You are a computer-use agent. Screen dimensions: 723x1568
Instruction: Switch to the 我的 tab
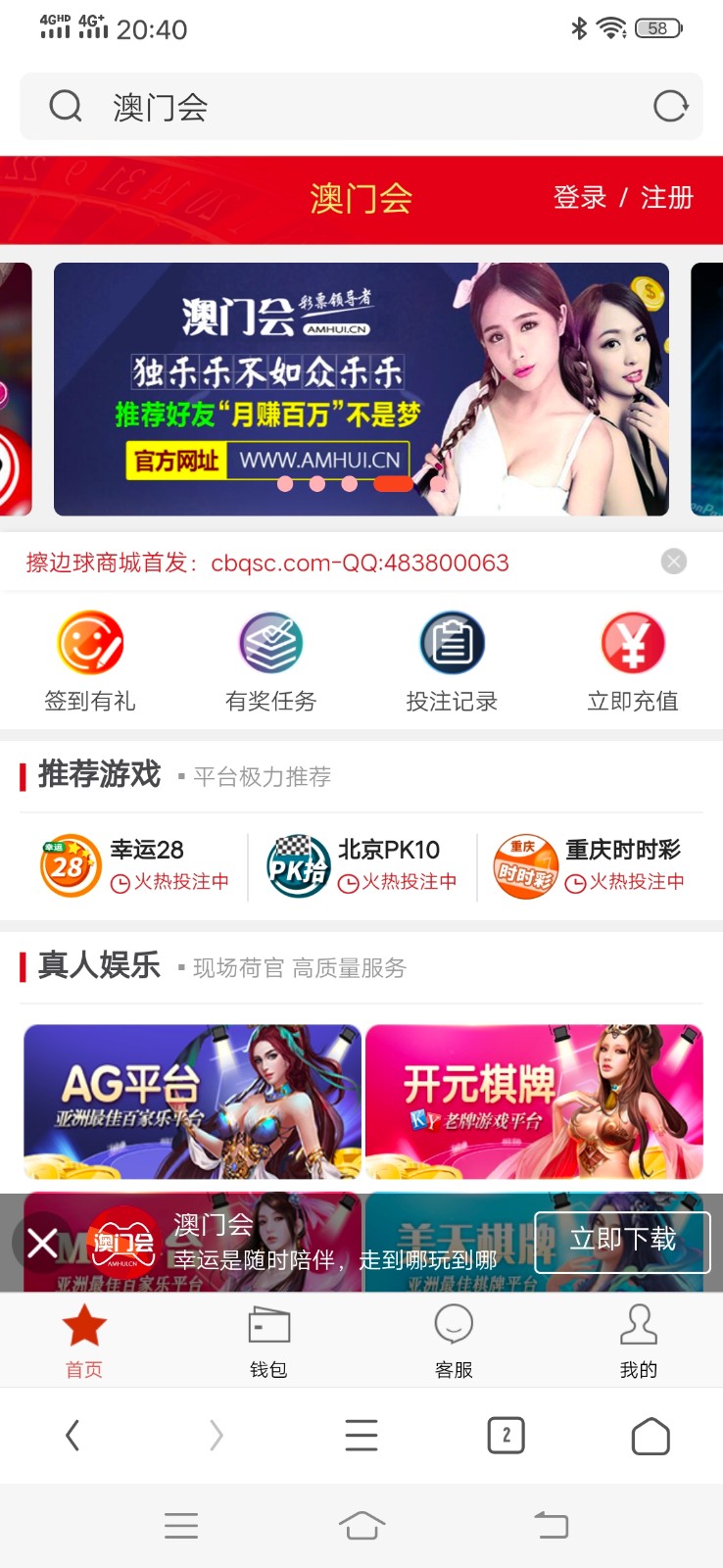coord(638,1342)
